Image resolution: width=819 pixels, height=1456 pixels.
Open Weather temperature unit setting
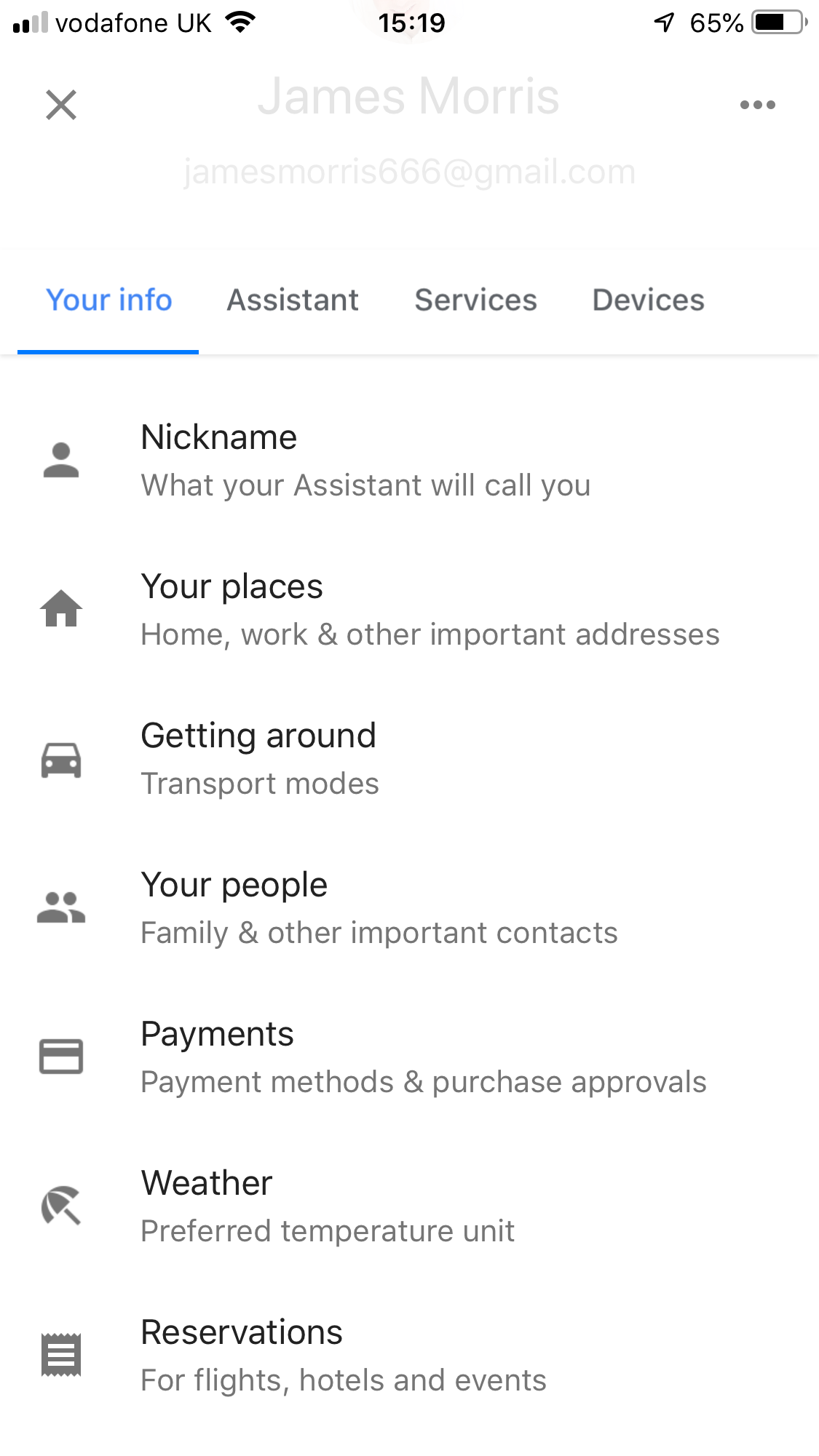tap(328, 1206)
